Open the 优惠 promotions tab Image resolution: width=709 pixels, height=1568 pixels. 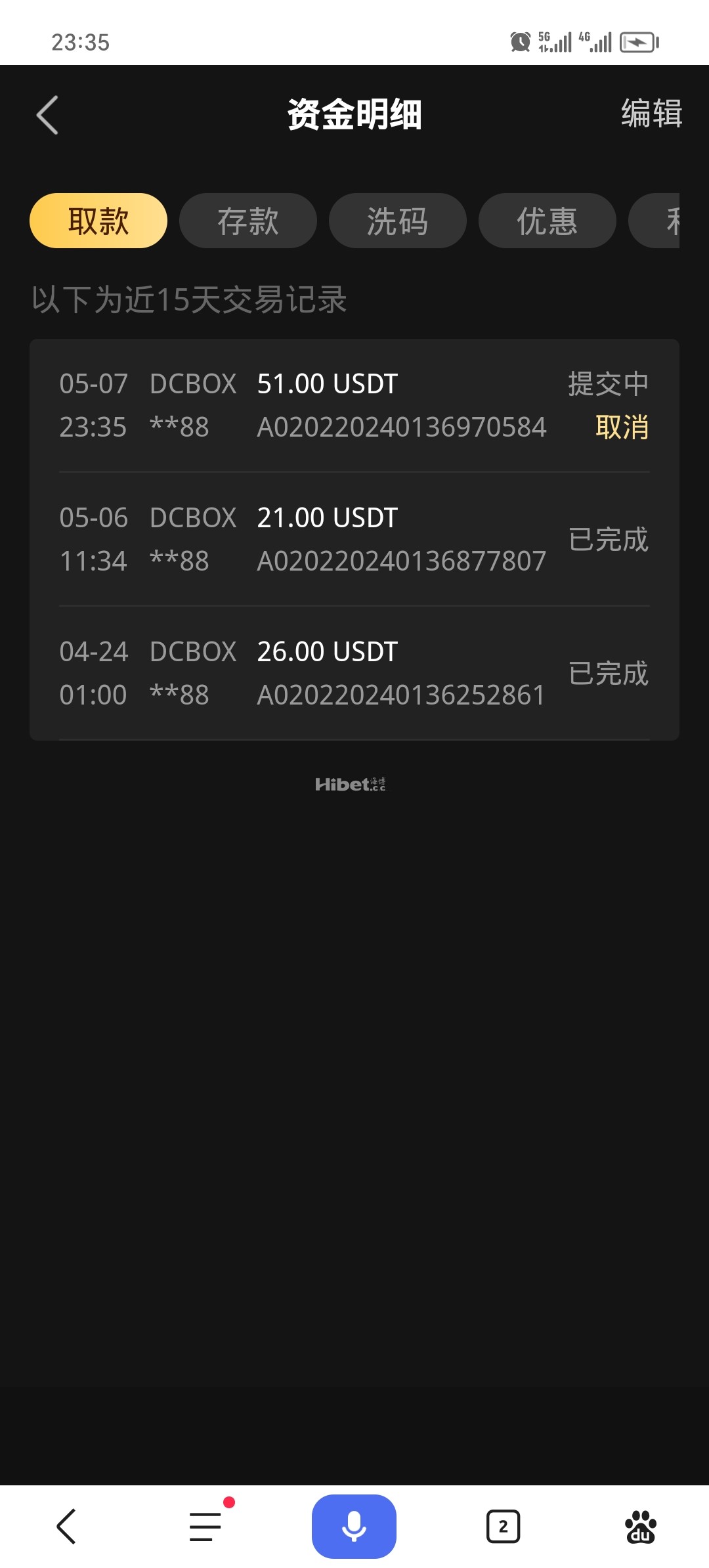click(548, 221)
